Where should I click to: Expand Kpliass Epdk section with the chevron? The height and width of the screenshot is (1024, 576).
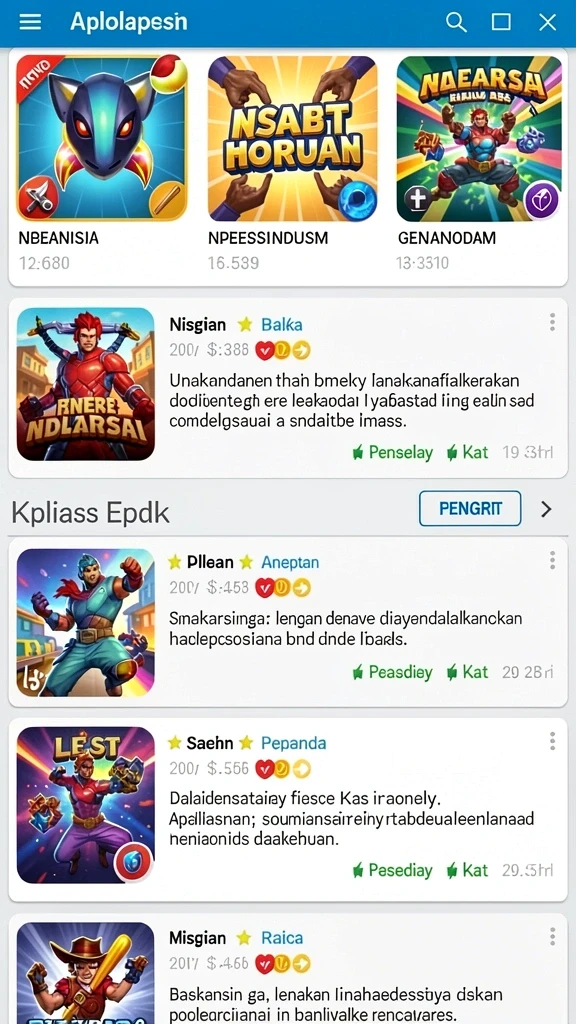click(547, 509)
